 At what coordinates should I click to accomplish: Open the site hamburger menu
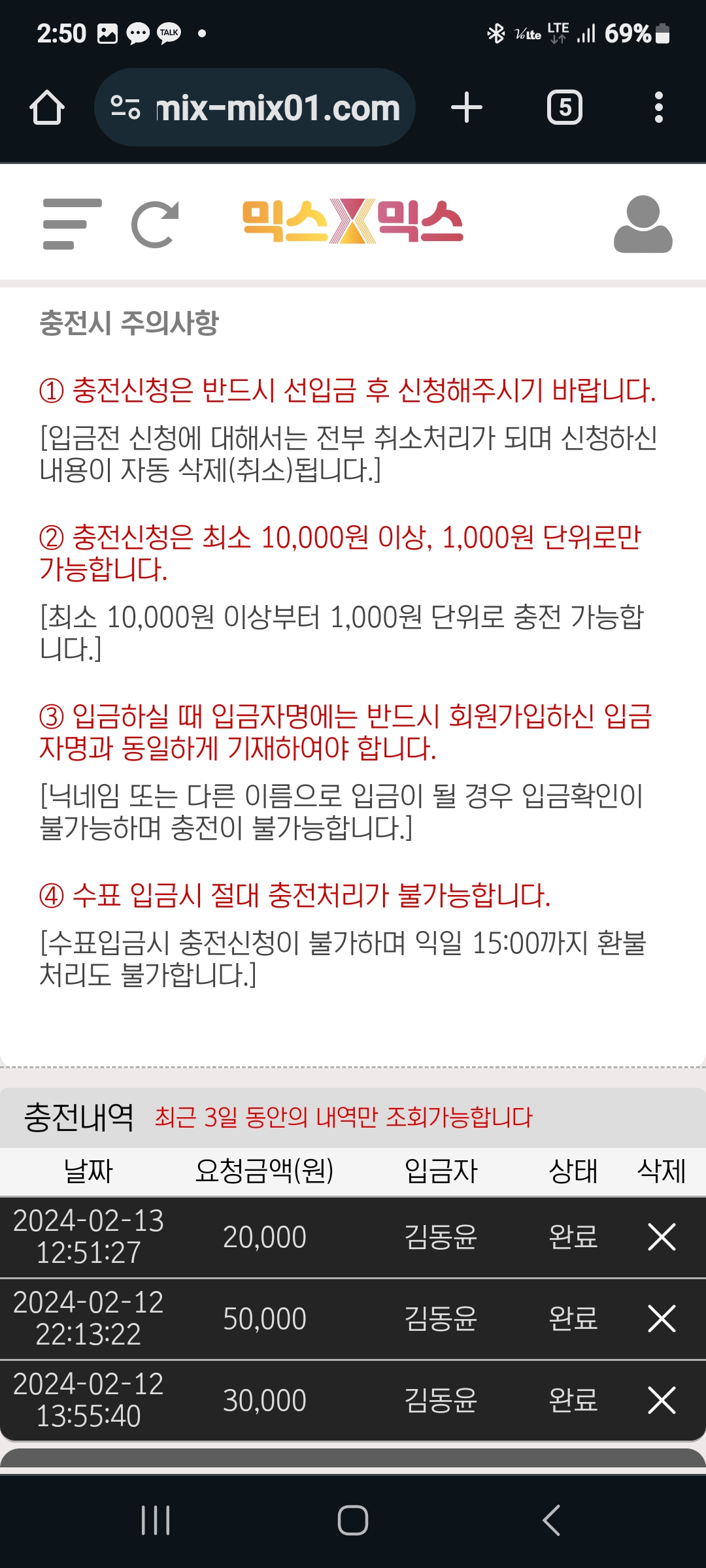[x=72, y=223]
